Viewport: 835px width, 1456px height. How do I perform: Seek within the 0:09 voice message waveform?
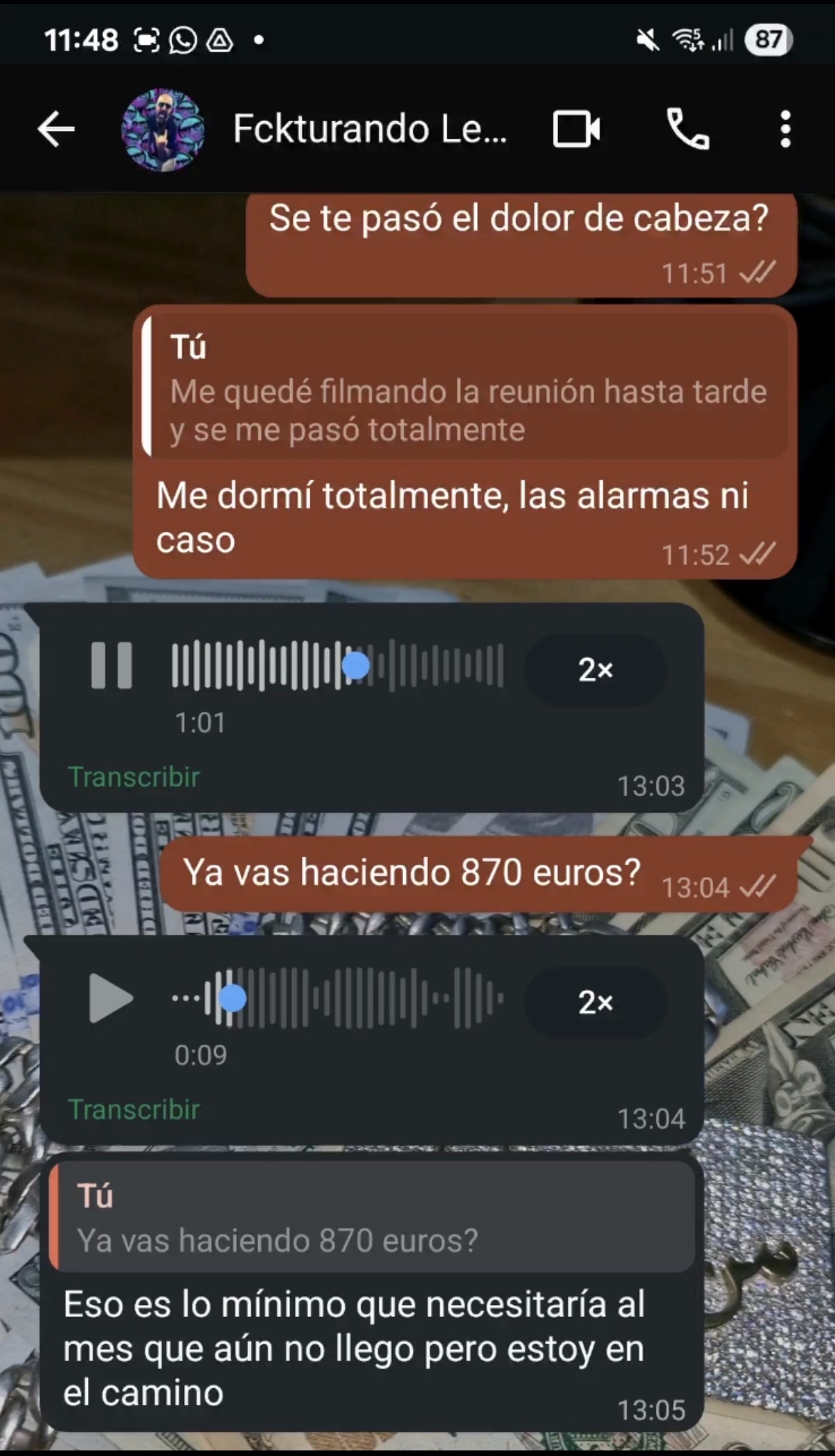click(338, 998)
